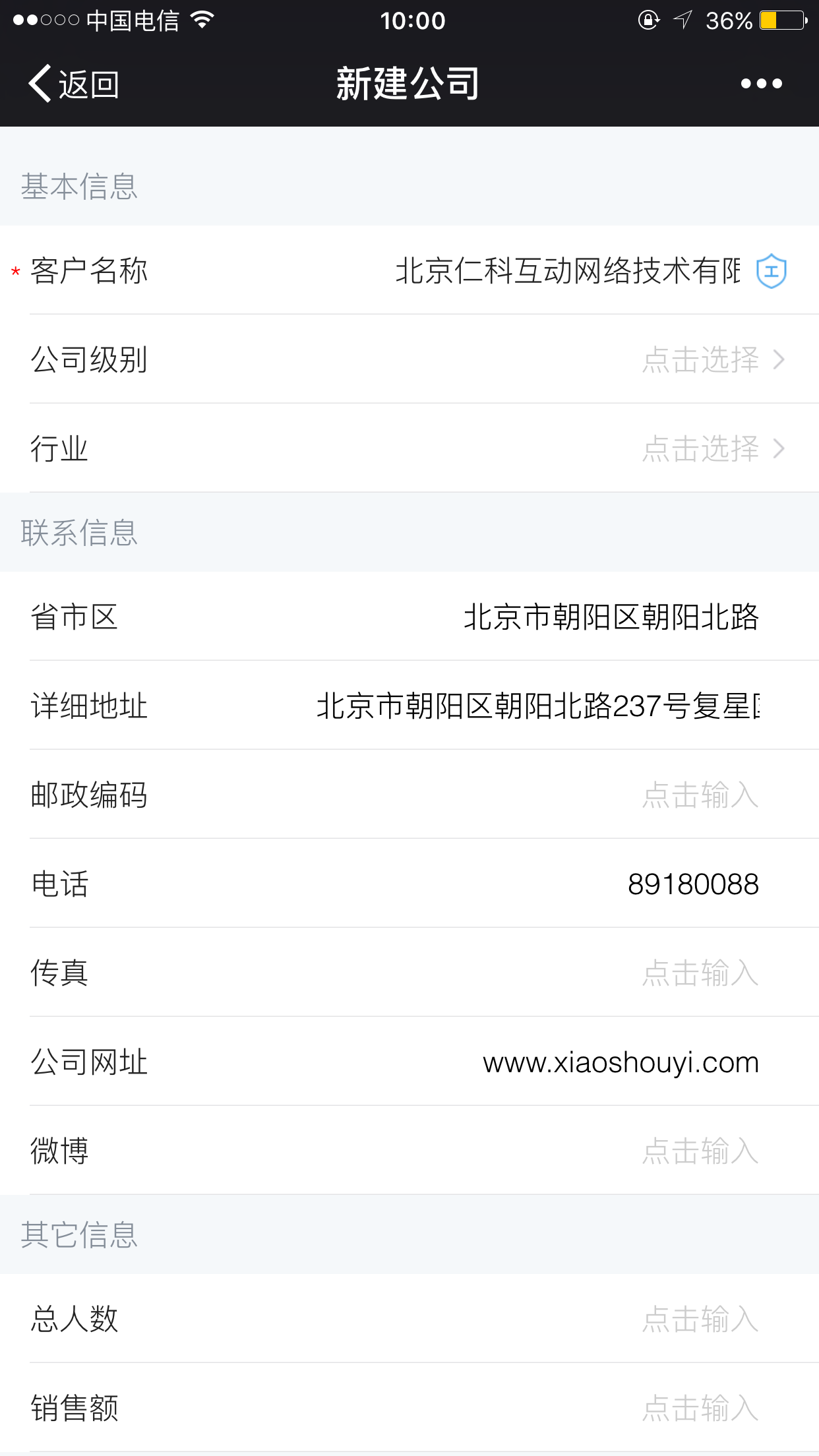Edit the 公司网址 field

[409, 1062]
